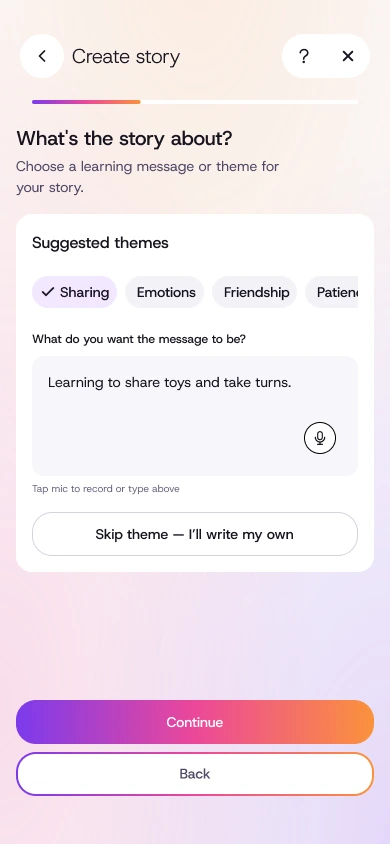Open the help question mark
The image size is (390, 844).
(304, 56)
